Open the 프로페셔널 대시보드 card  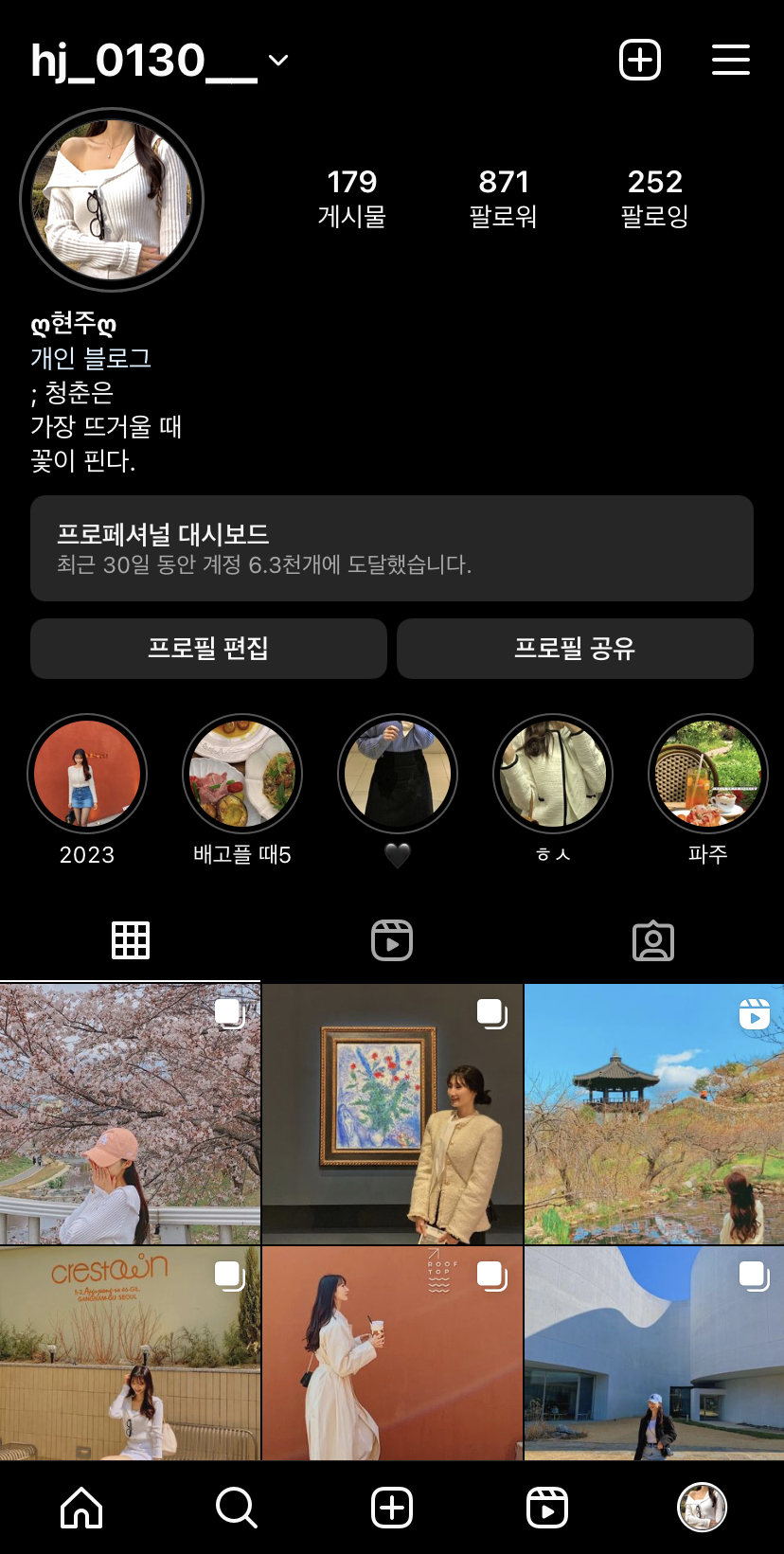(x=392, y=548)
